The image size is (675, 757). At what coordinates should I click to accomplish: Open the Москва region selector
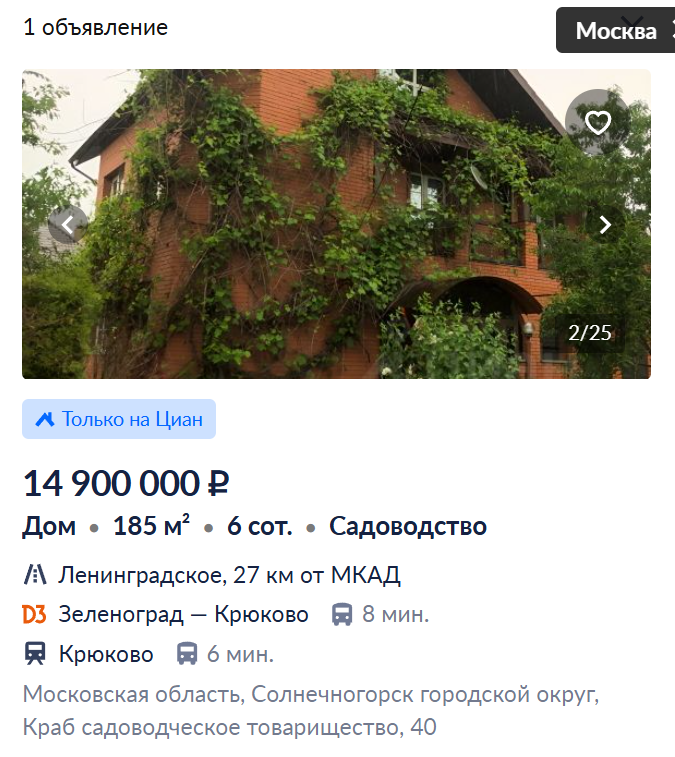pos(614,31)
